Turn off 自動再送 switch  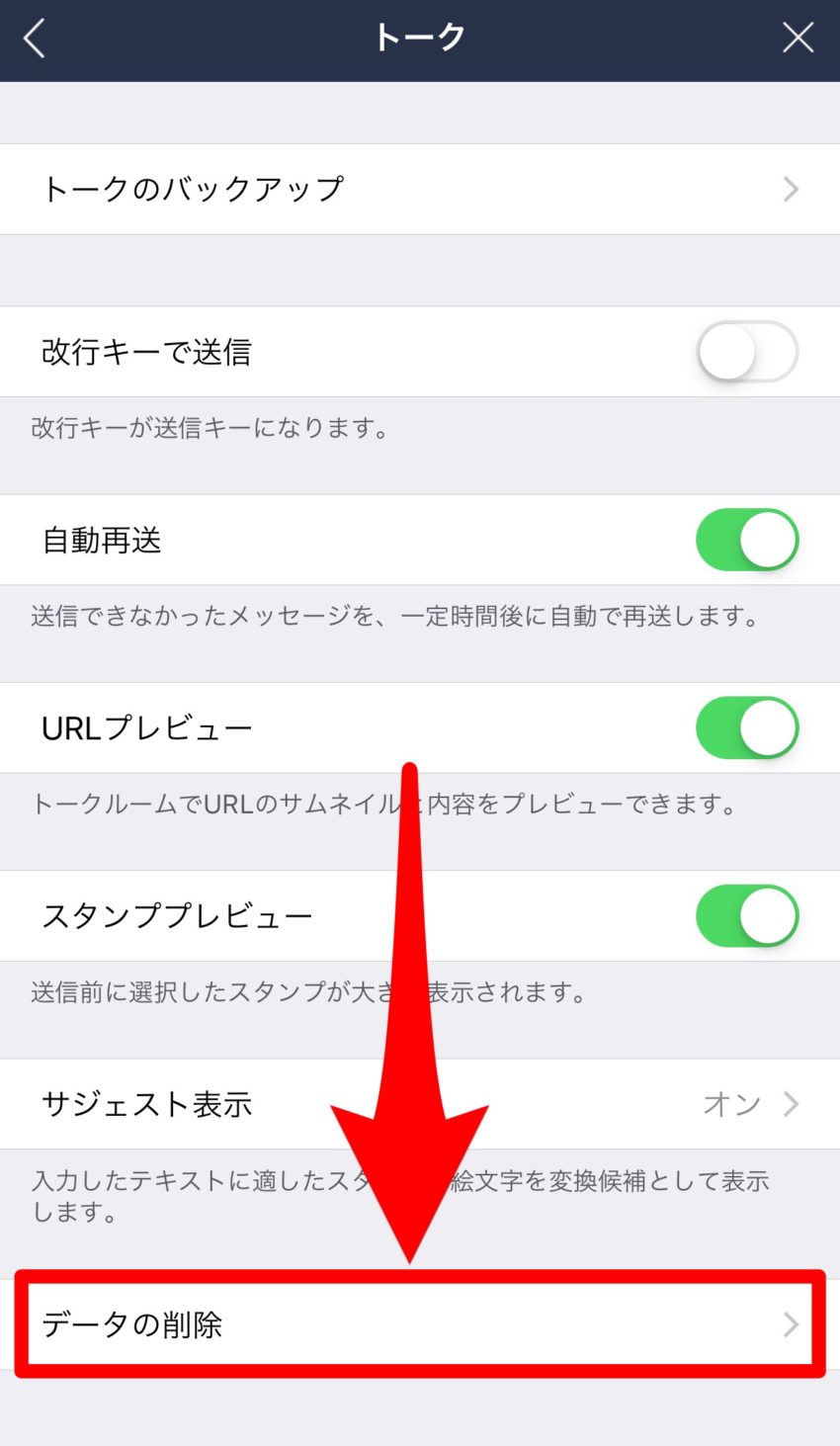pyautogui.click(x=747, y=540)
